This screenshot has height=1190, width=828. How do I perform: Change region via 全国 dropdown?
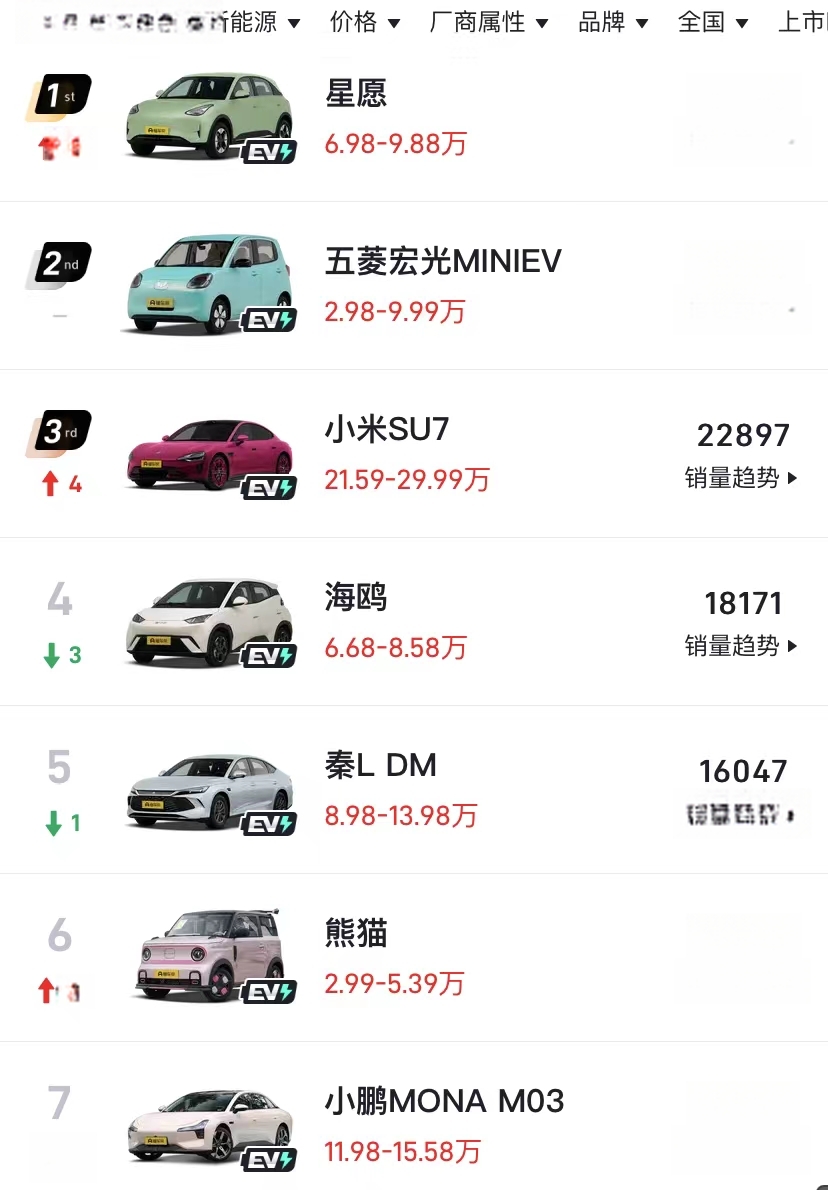712,22
